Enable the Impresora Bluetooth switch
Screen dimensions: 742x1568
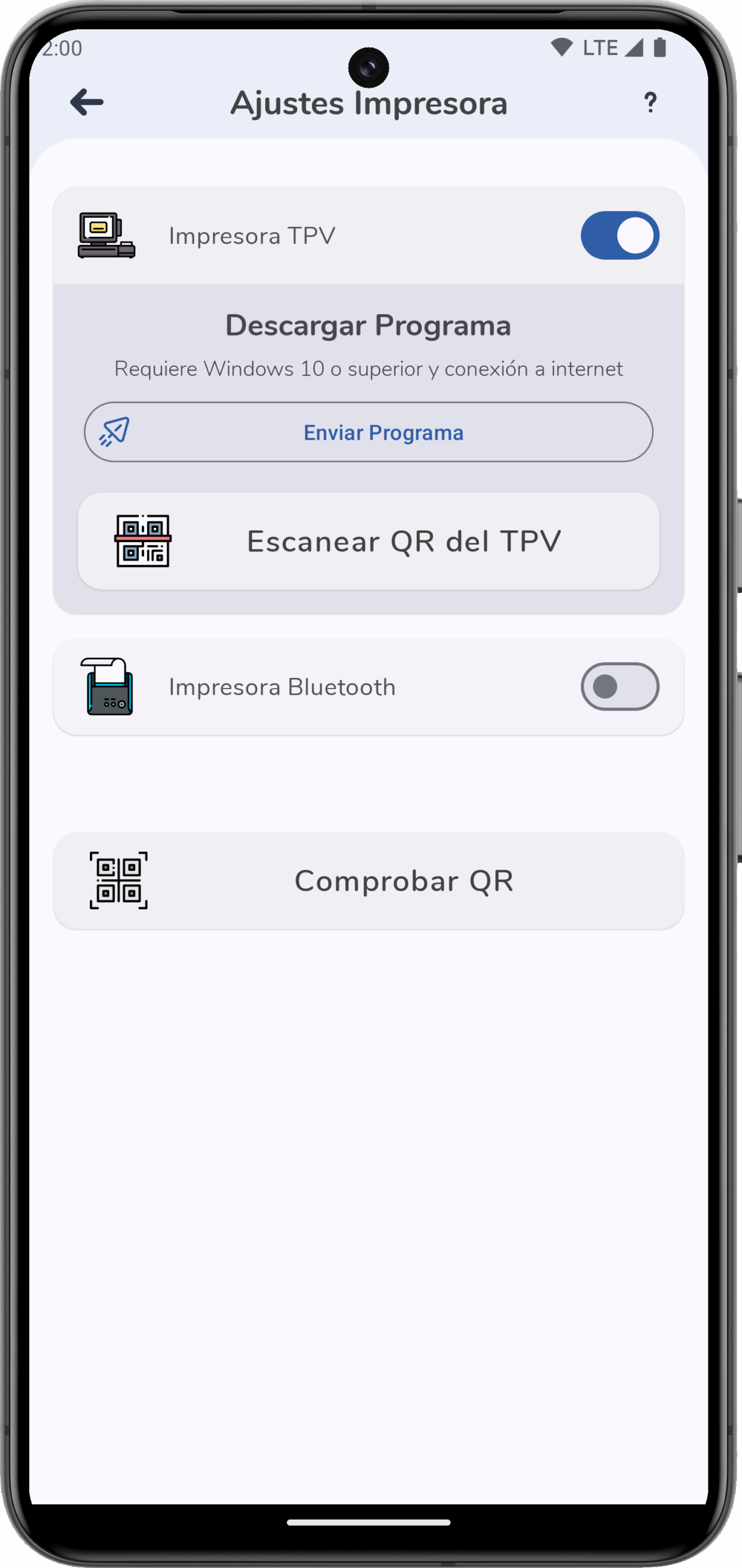[619, 687]
